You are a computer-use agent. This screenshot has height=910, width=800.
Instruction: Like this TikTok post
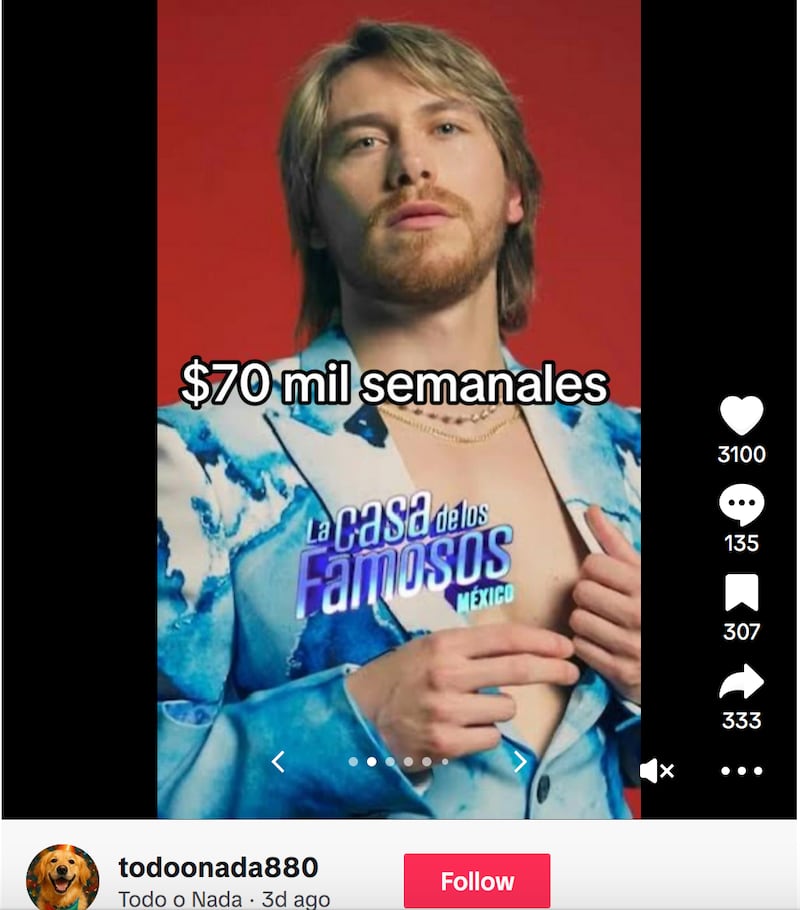(x=741, y=416)
